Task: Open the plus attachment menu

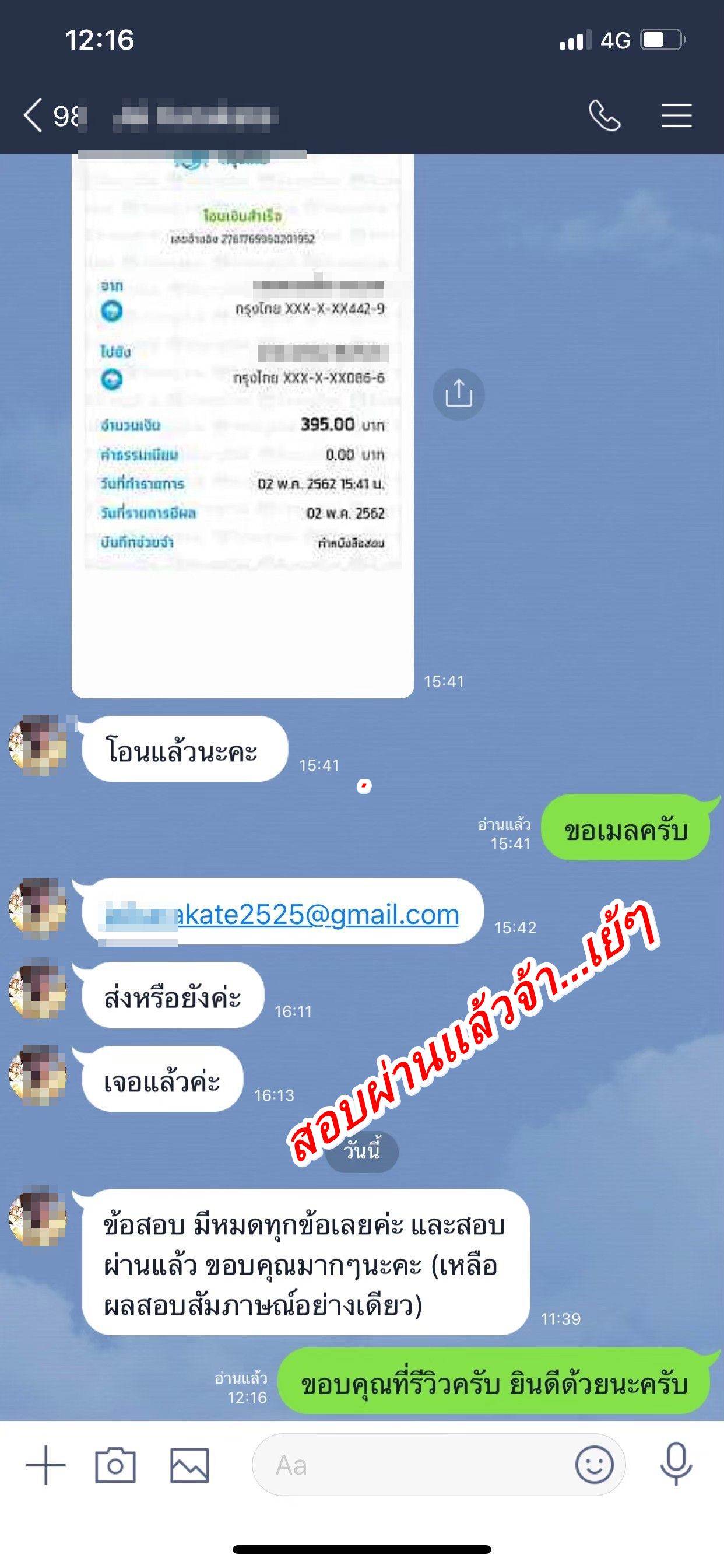Action: [45, 1465]
